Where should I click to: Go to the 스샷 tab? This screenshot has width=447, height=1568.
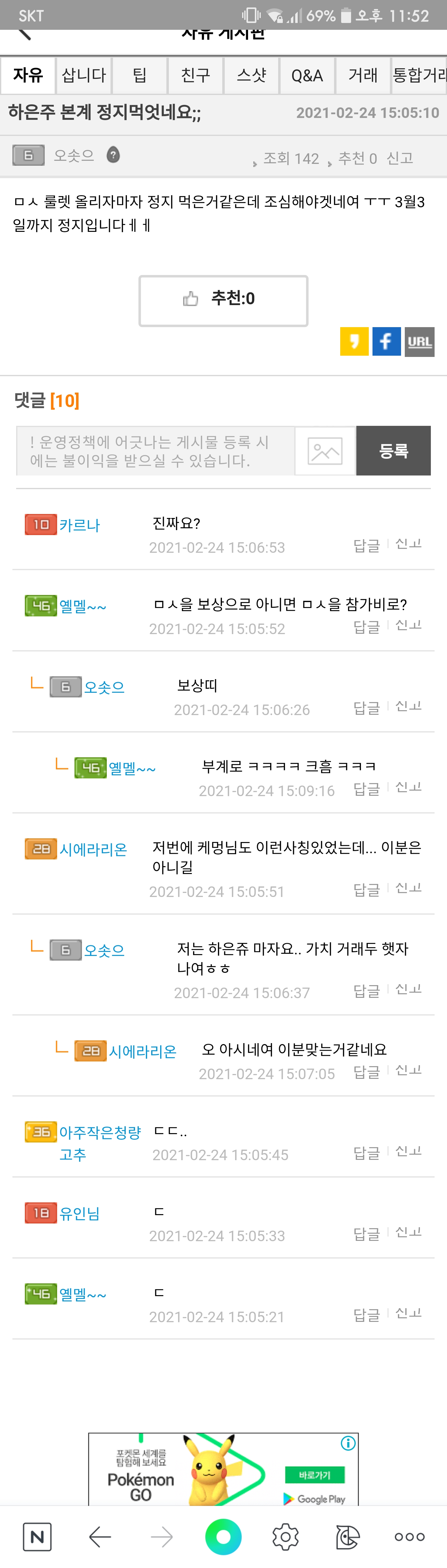251,75
